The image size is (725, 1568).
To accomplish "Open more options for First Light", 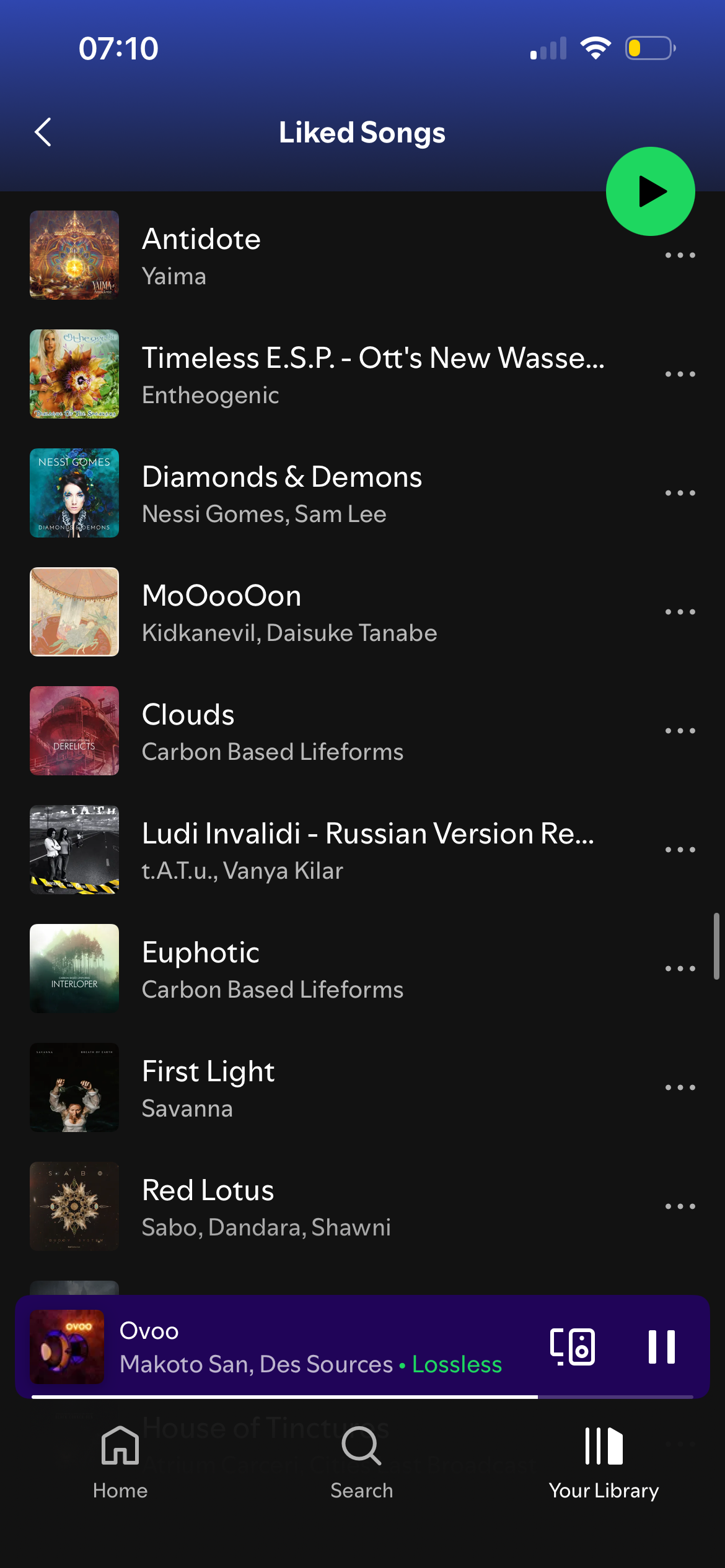I will click(680, 1087).
